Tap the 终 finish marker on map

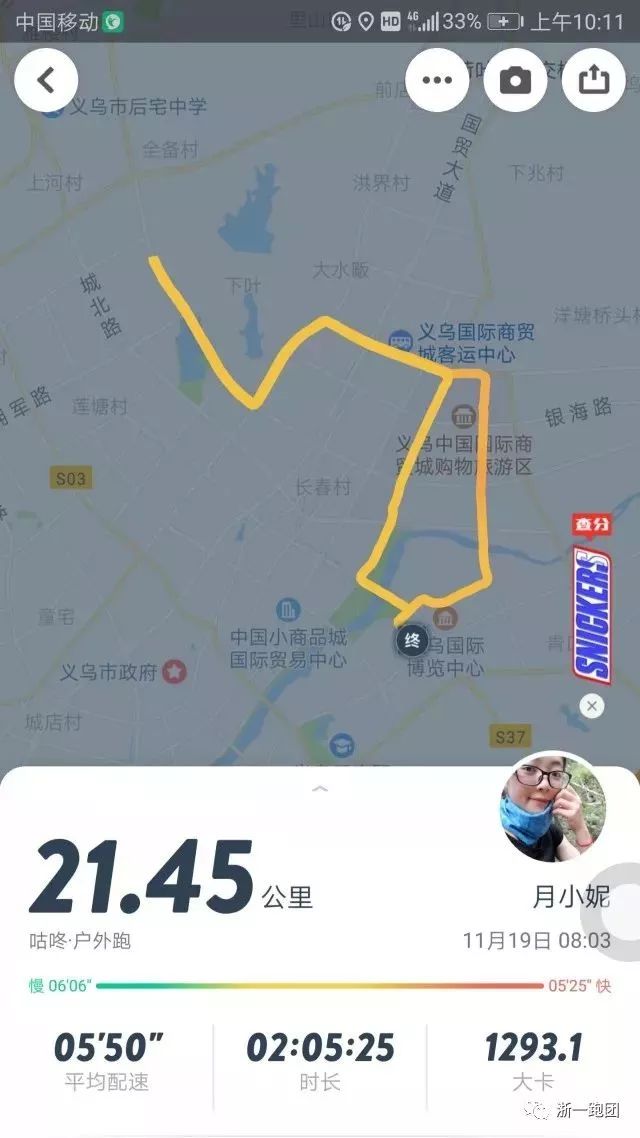click(411, 640)
